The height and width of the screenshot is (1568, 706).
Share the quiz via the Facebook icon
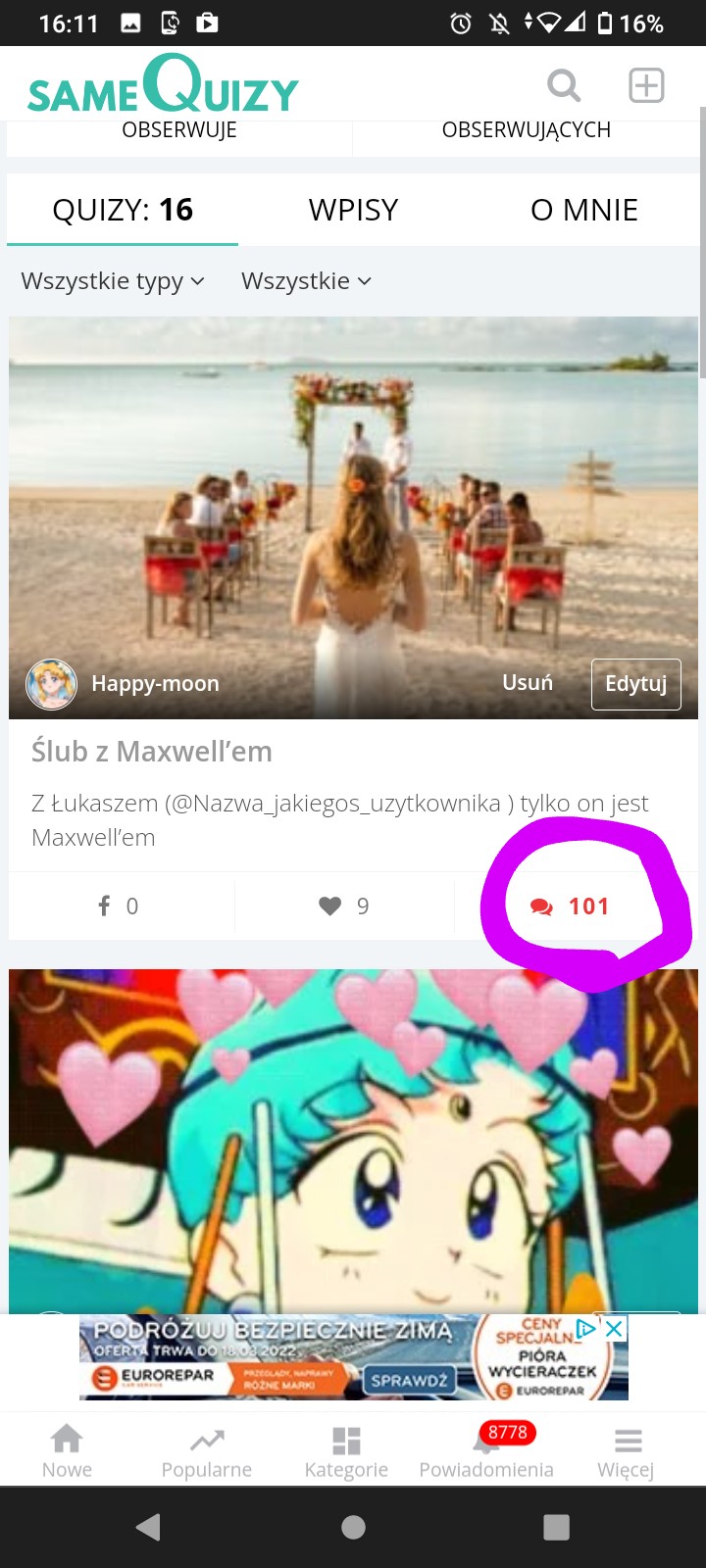point(119,906)
